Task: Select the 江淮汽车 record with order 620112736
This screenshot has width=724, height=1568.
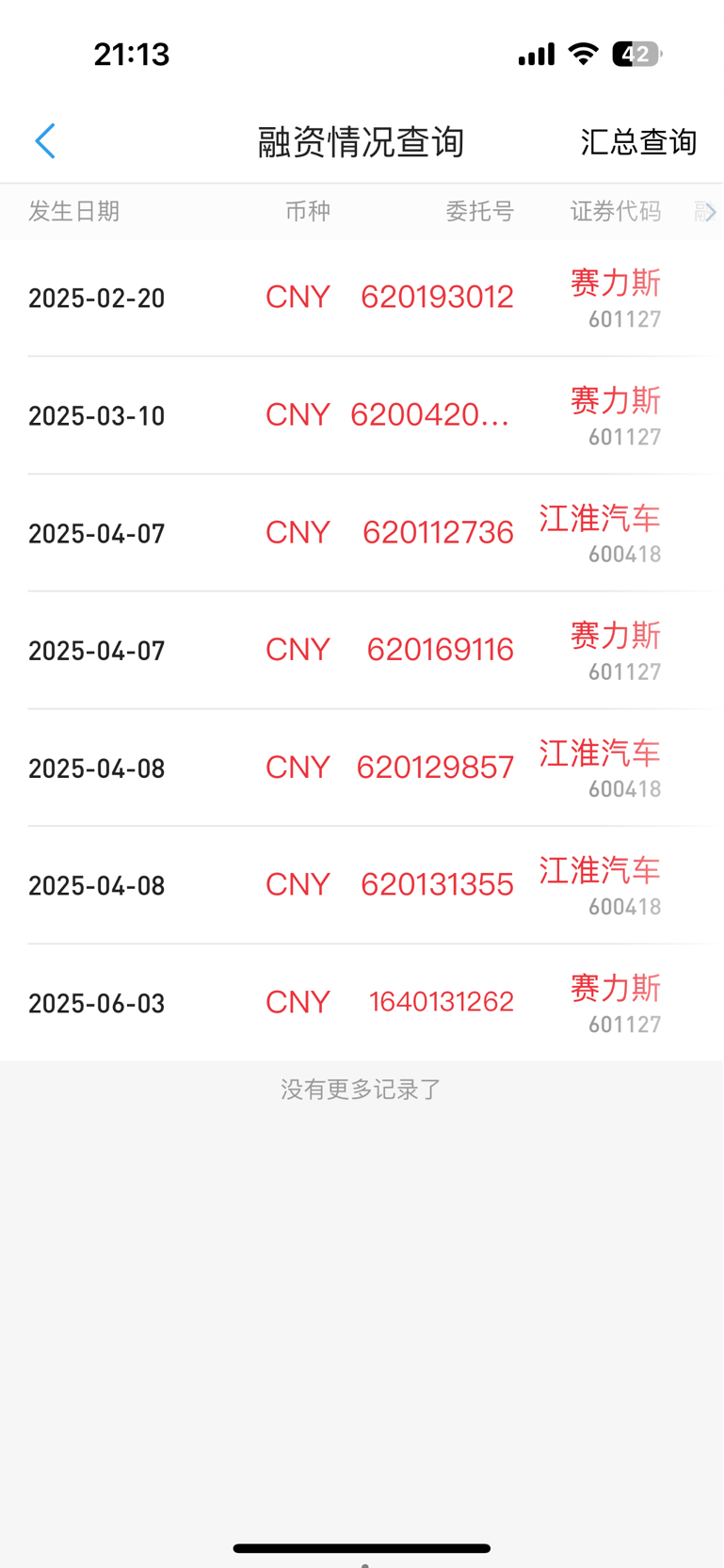Action: (x=362, y=533)
